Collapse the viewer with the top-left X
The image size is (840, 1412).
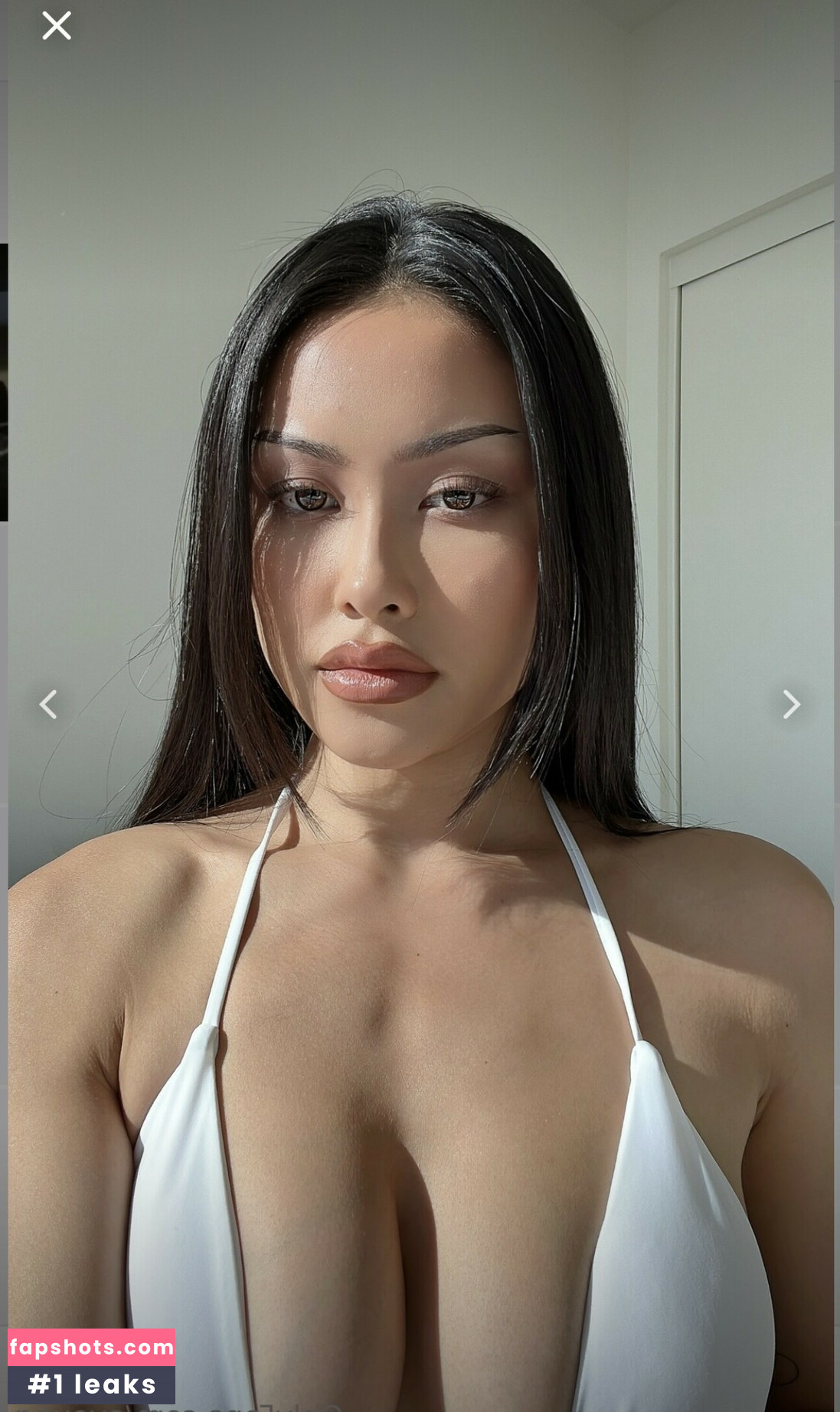pos(56,25)
